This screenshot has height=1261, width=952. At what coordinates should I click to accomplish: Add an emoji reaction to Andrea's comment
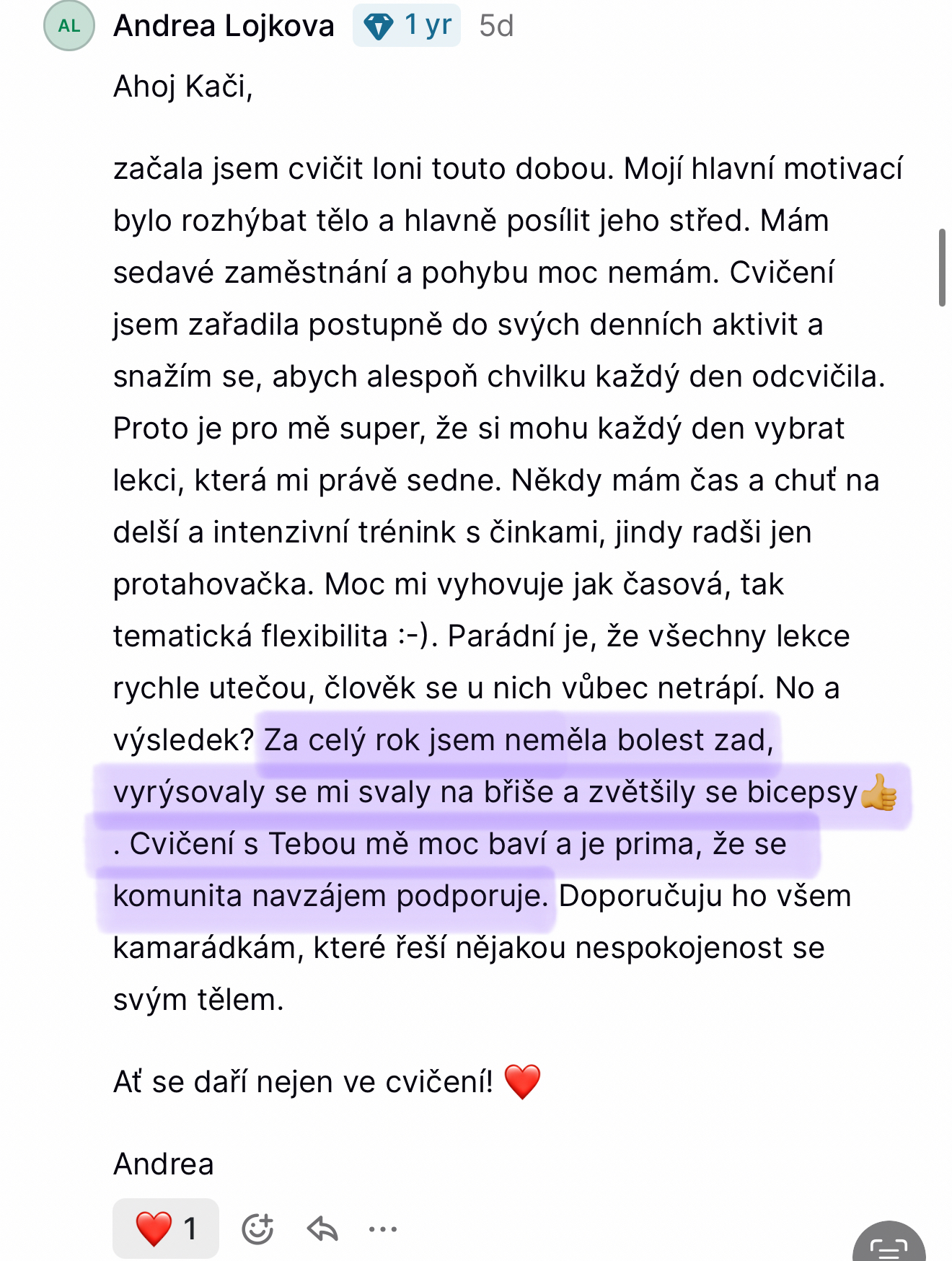pos(257,1229)
